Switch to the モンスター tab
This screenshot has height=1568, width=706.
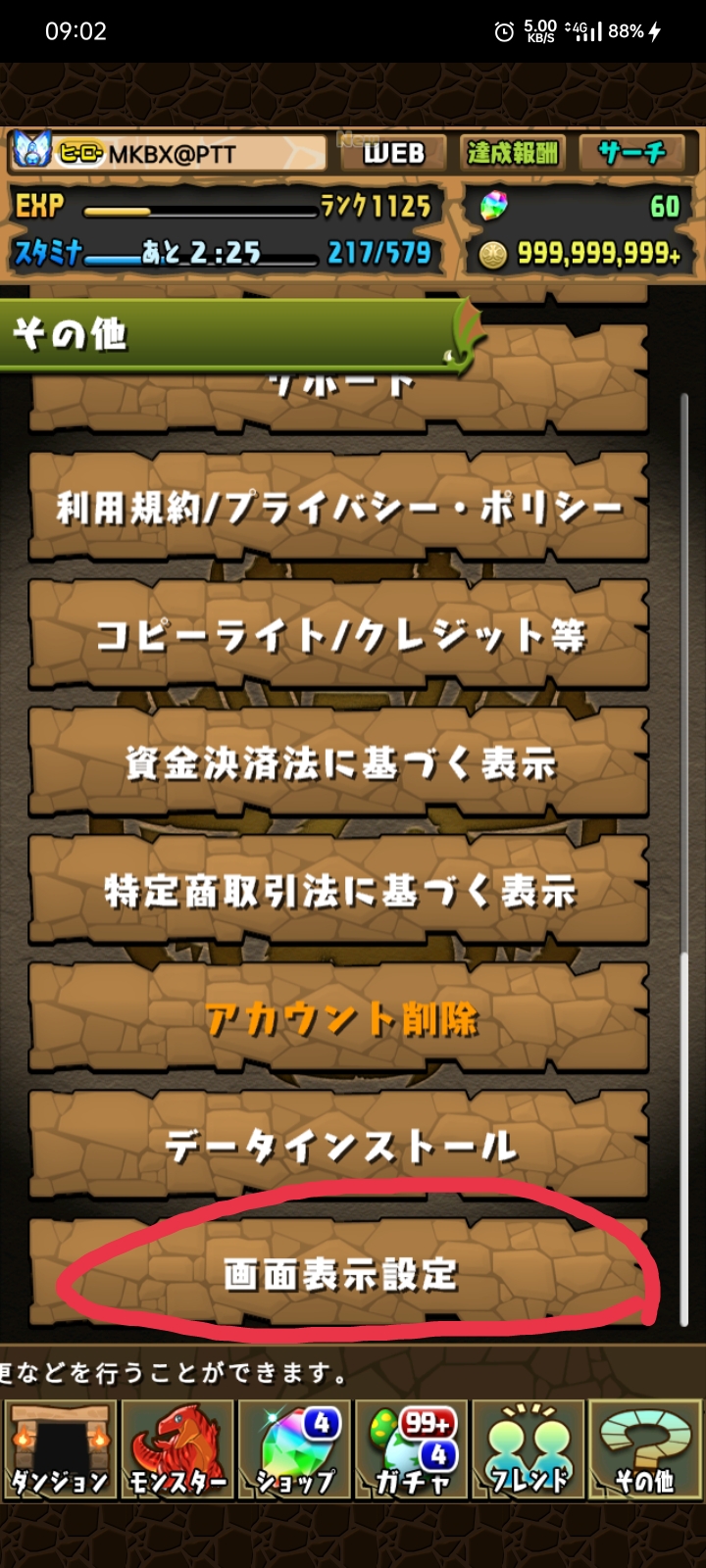coord(177,1449)
